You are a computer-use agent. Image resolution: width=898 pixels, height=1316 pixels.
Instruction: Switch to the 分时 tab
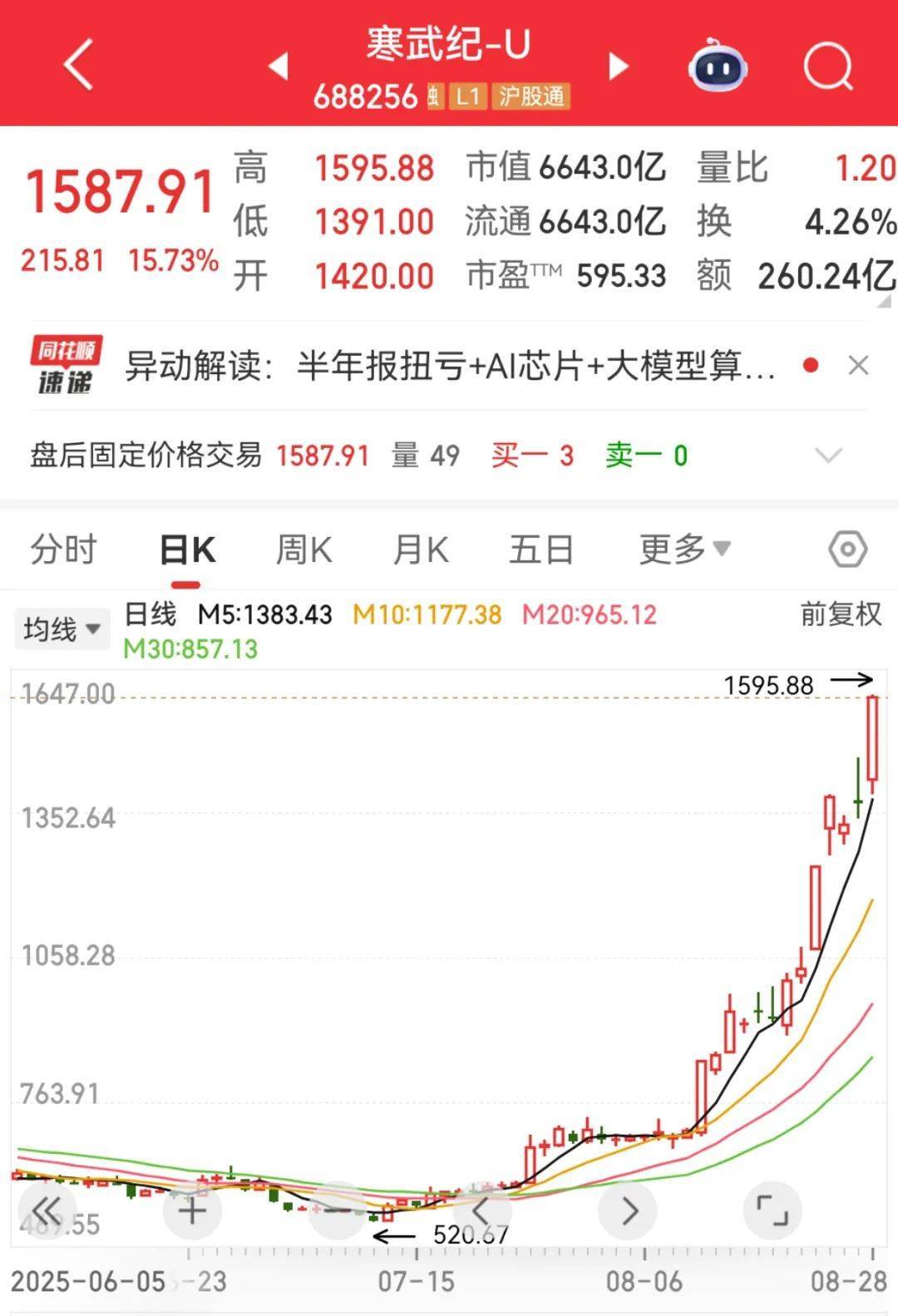point(62,550)
